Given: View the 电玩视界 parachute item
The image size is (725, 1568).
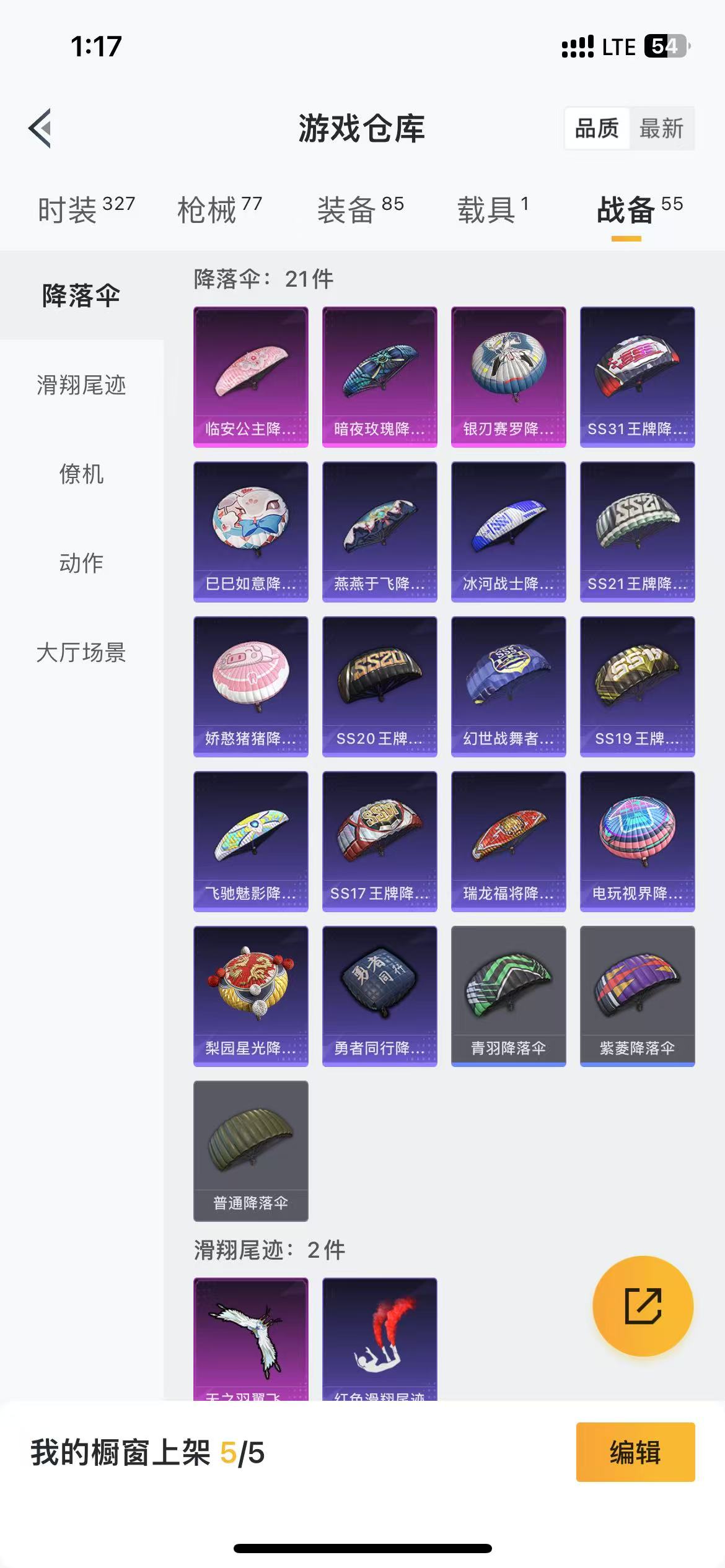Looking at the screenshot, I should [638, 841].
